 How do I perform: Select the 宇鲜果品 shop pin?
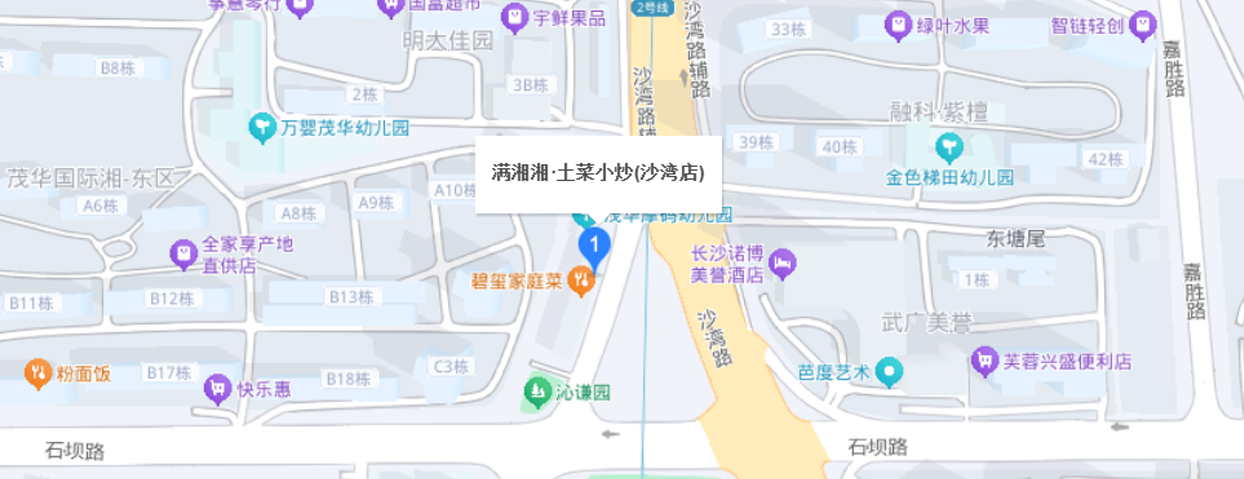coord(514,17)
